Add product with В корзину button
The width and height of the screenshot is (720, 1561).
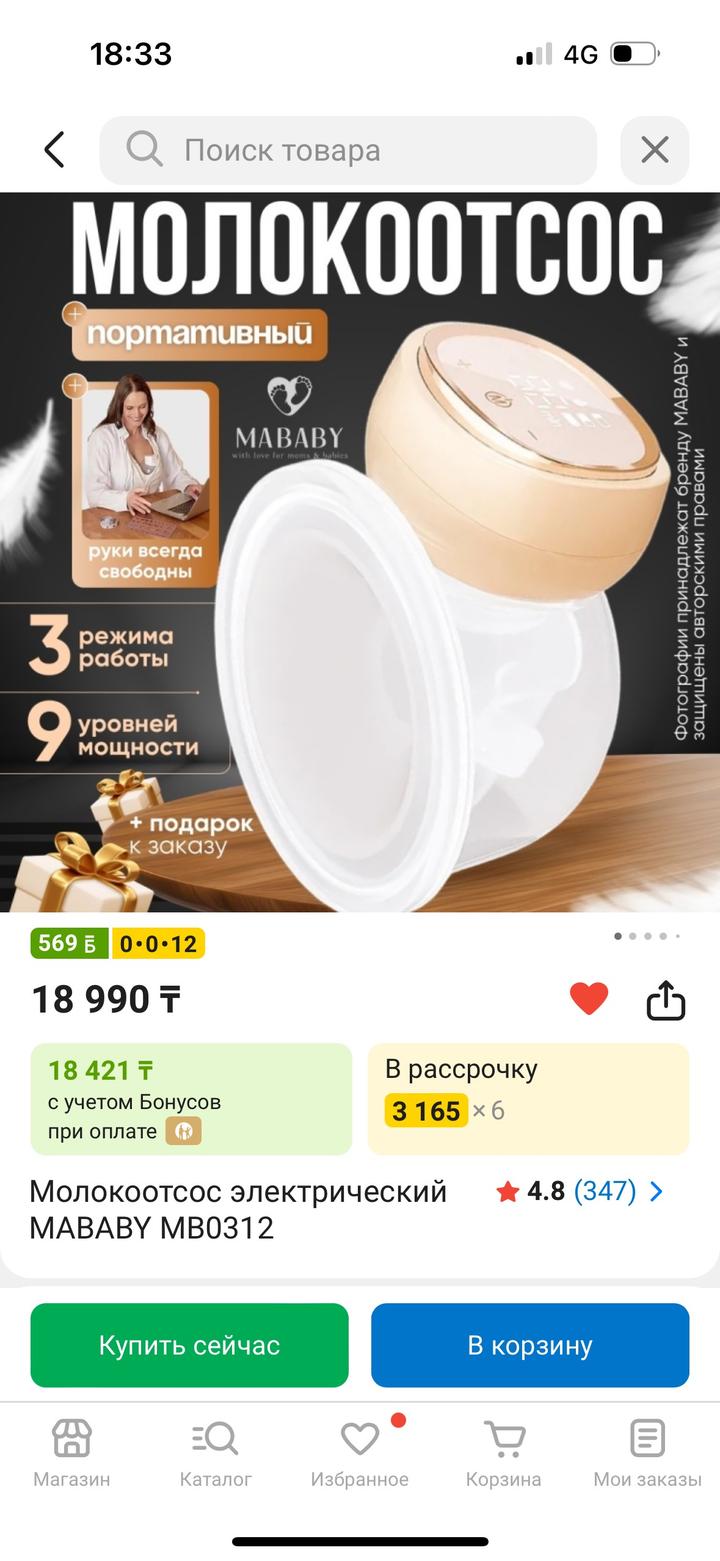pos(530,1345)
